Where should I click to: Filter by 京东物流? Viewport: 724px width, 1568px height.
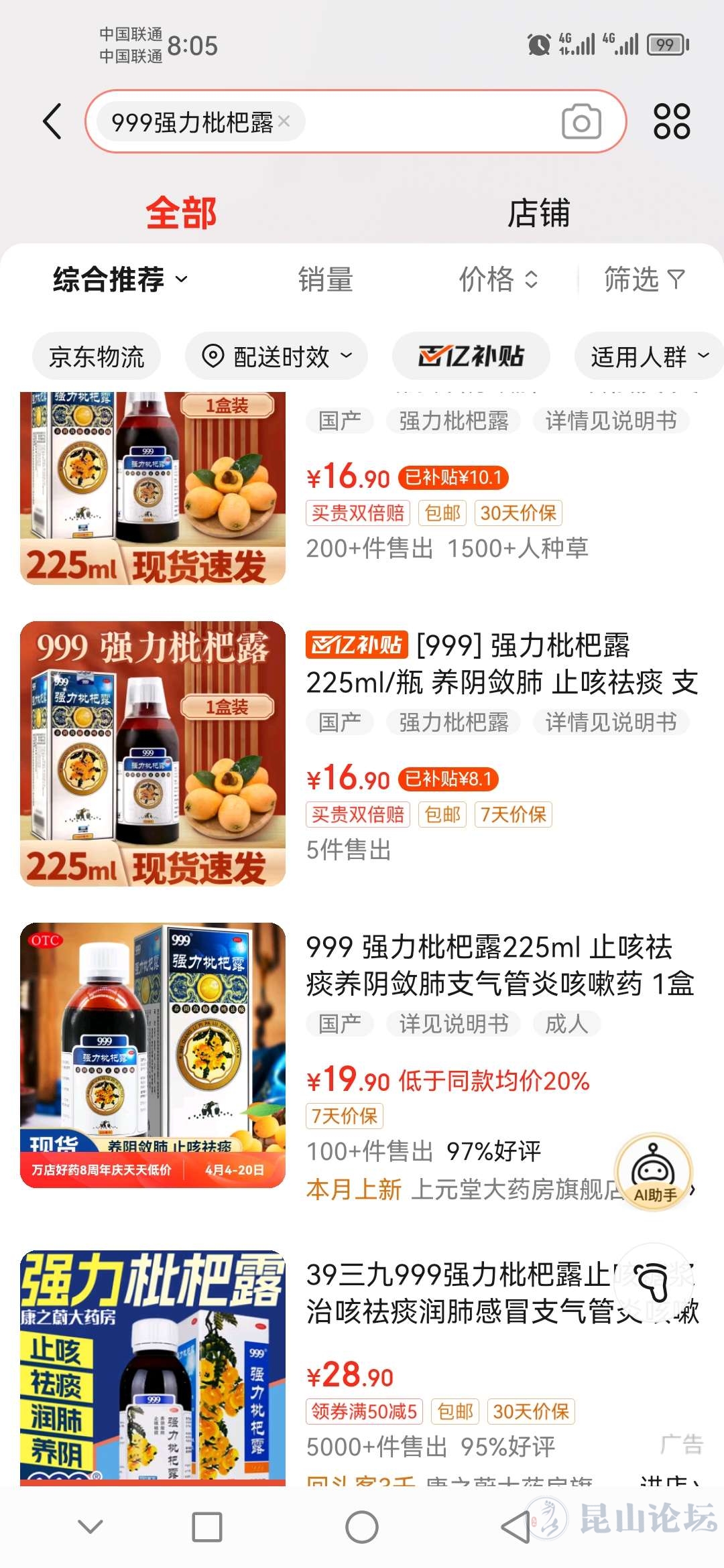97,356
